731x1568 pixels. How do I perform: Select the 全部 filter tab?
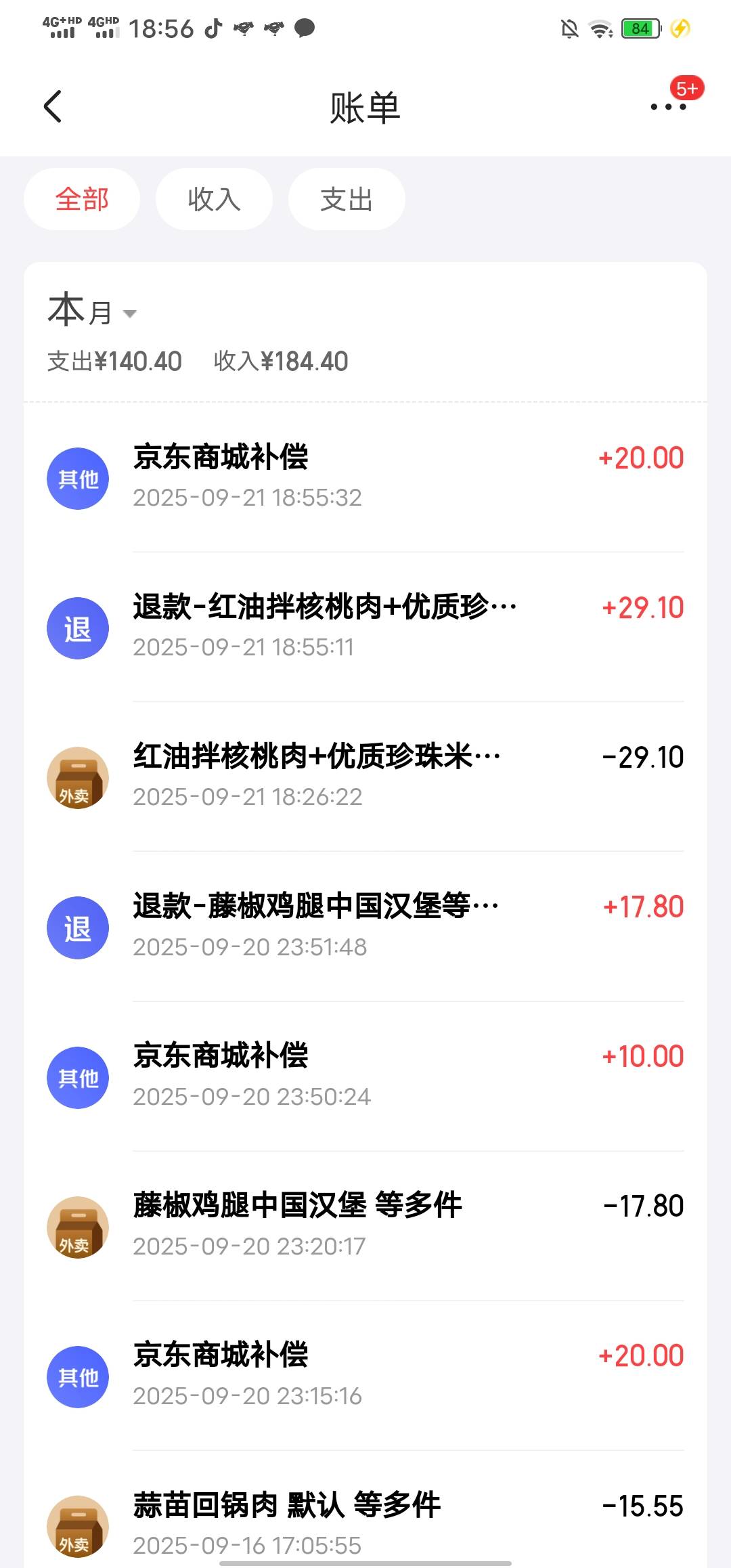(x=82, y=199)
